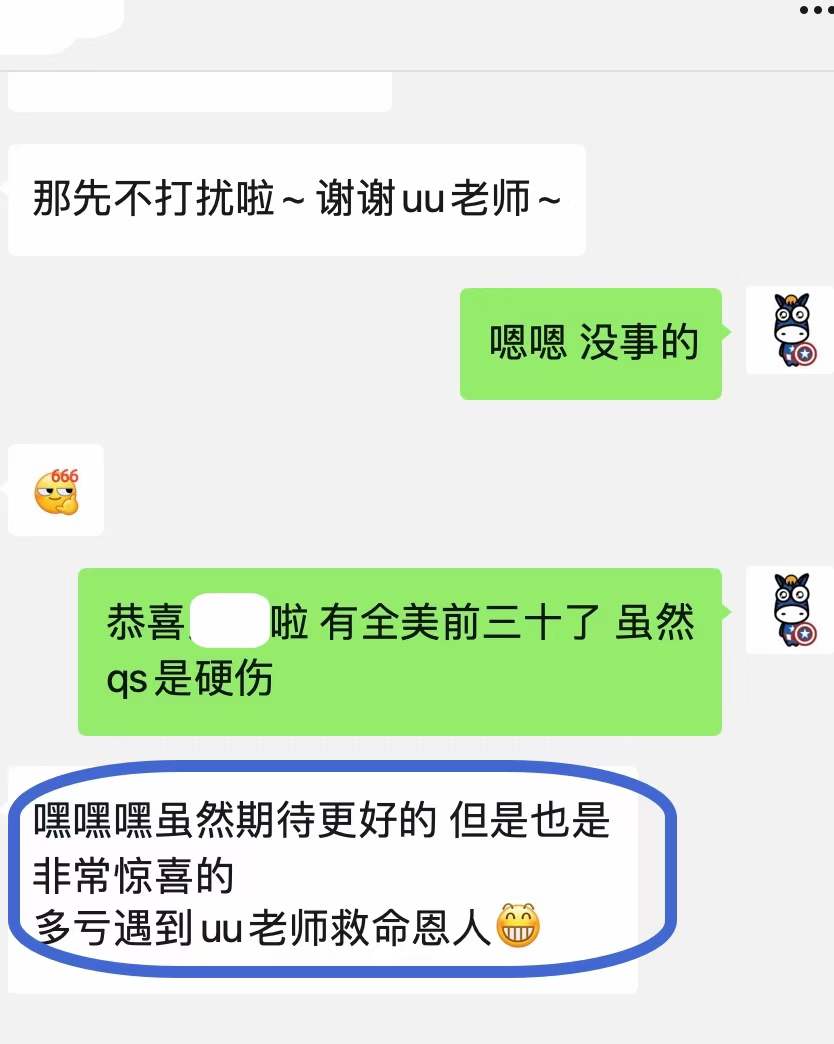Open sender's avatar beside the 嗯嗯 没事的 message
Image resolution: width=834 pixels, height=1044 pixels.
789,330
